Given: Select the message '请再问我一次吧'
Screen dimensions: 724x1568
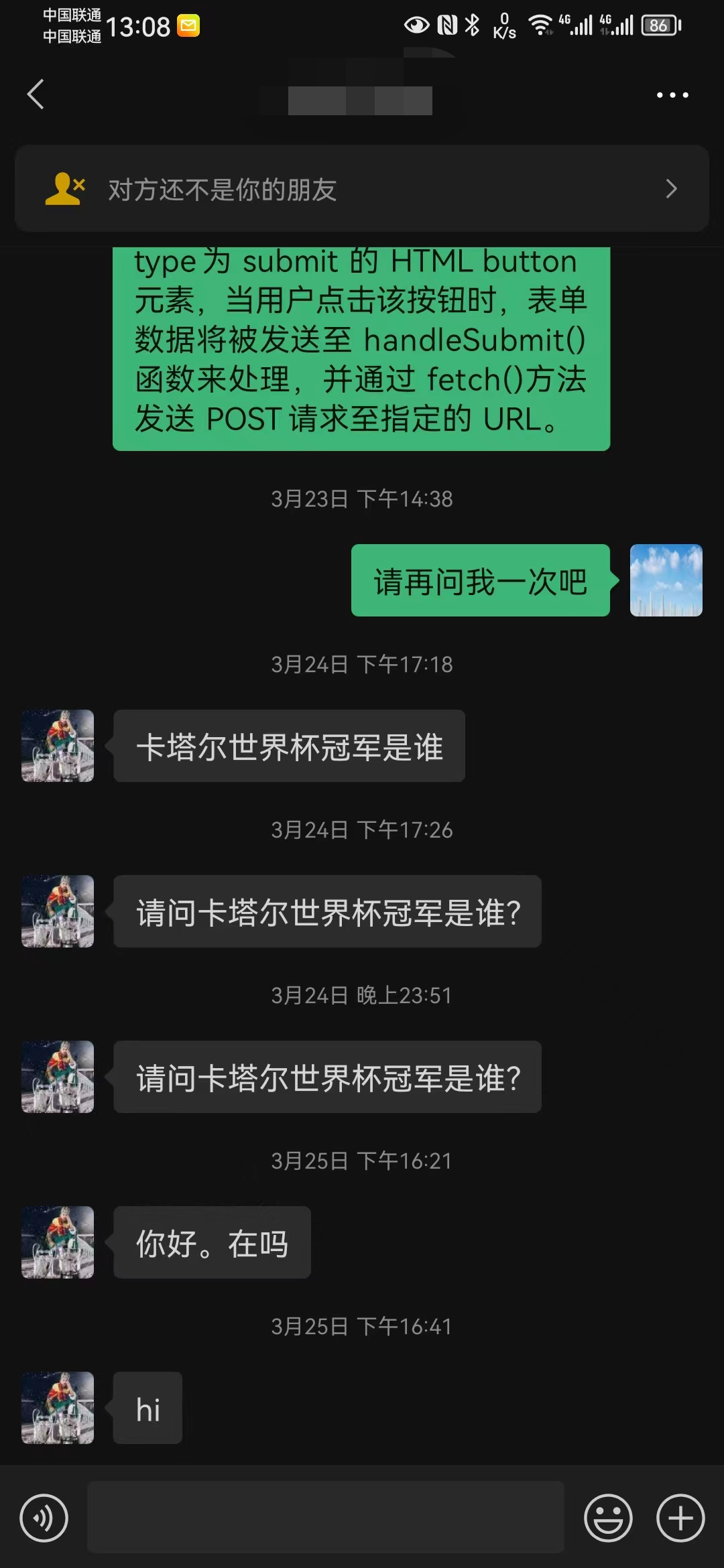Looking at the screenshot, I should 479,581.
